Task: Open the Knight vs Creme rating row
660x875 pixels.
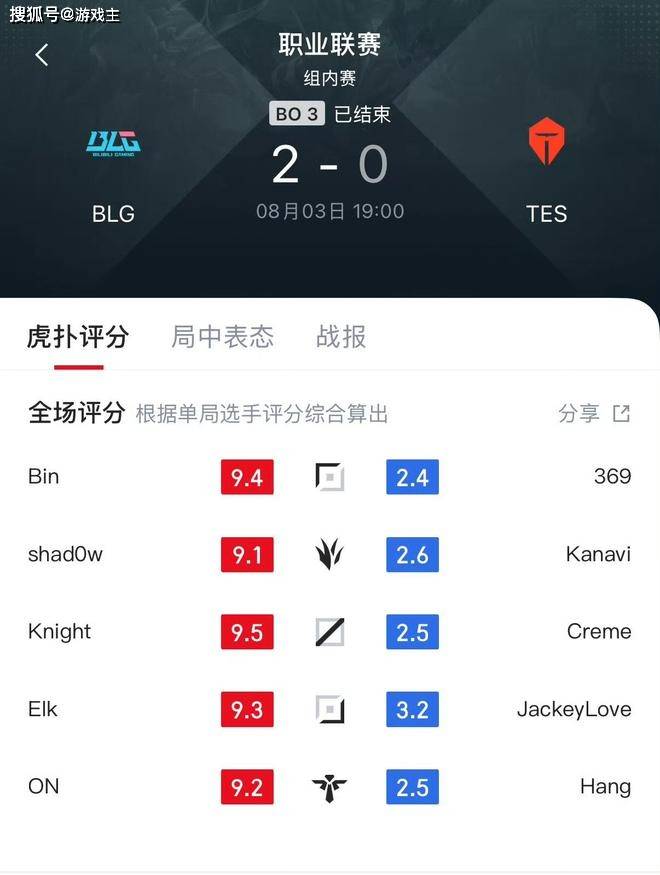Action: pyautogui.click(x=330, y=632)
